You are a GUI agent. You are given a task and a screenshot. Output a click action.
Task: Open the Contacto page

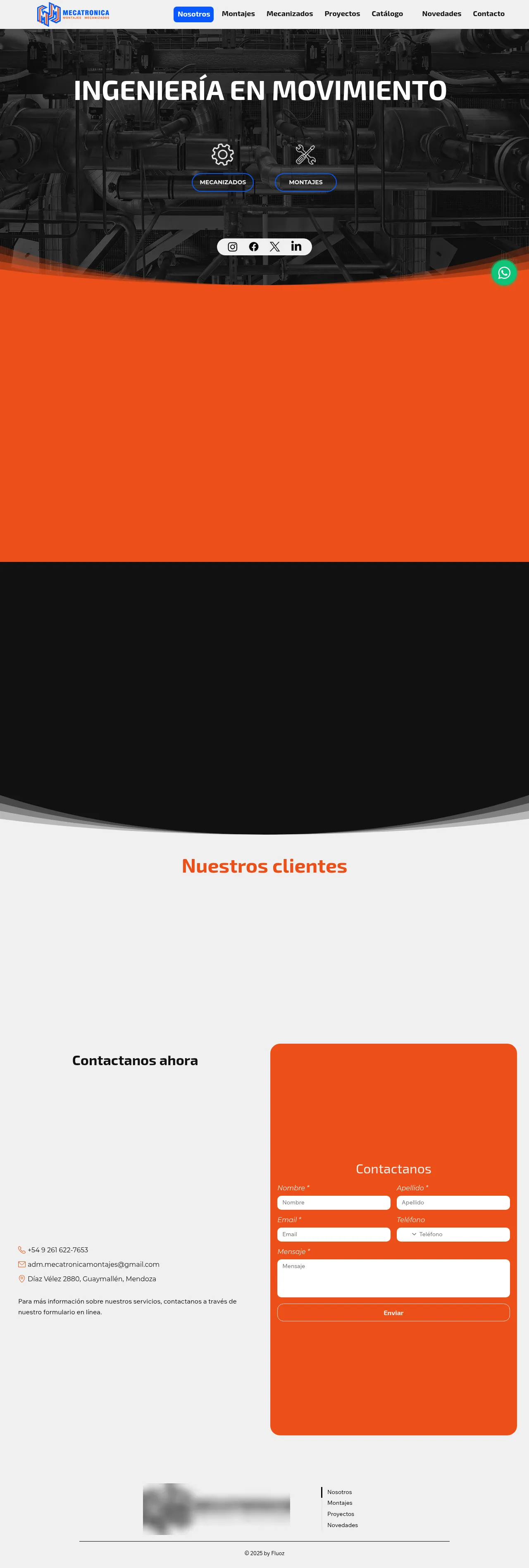pos(488,14)
